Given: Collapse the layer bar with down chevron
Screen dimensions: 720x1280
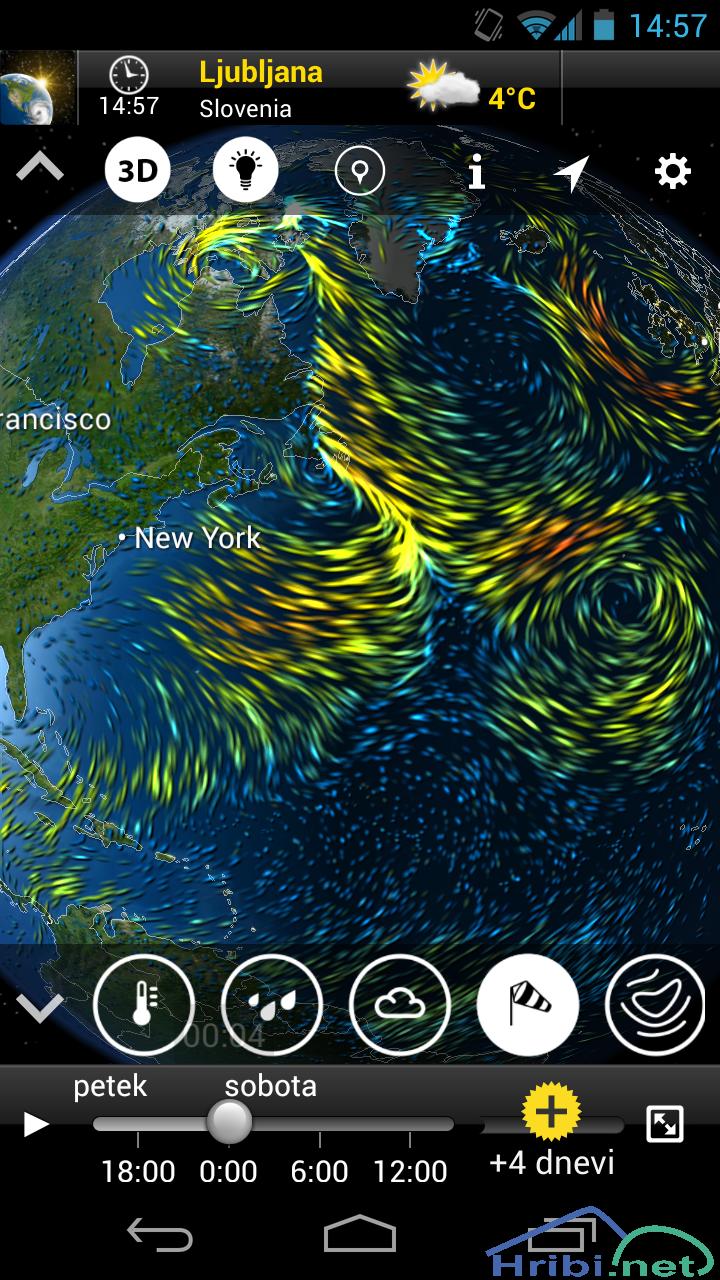Looking at the screenshot, I should pyautogui.click(x=40, y=1007).
